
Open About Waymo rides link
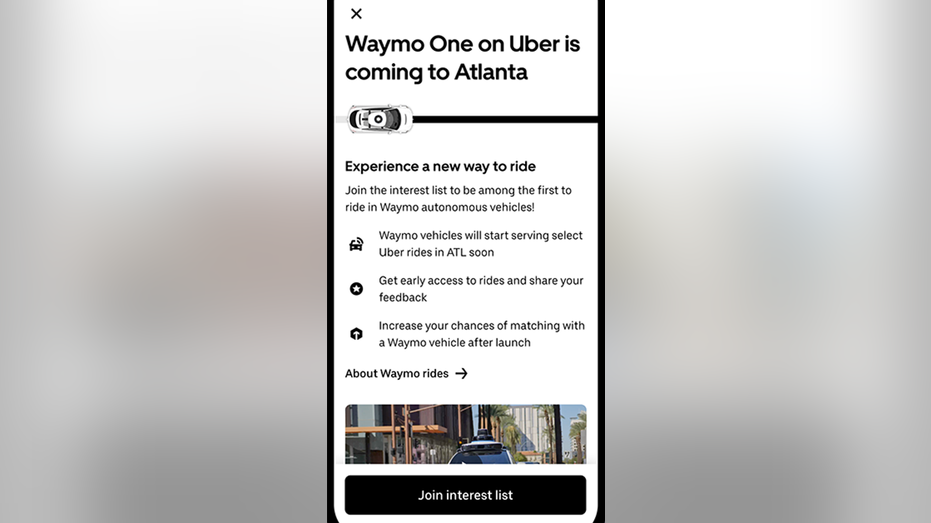[406, 374]
